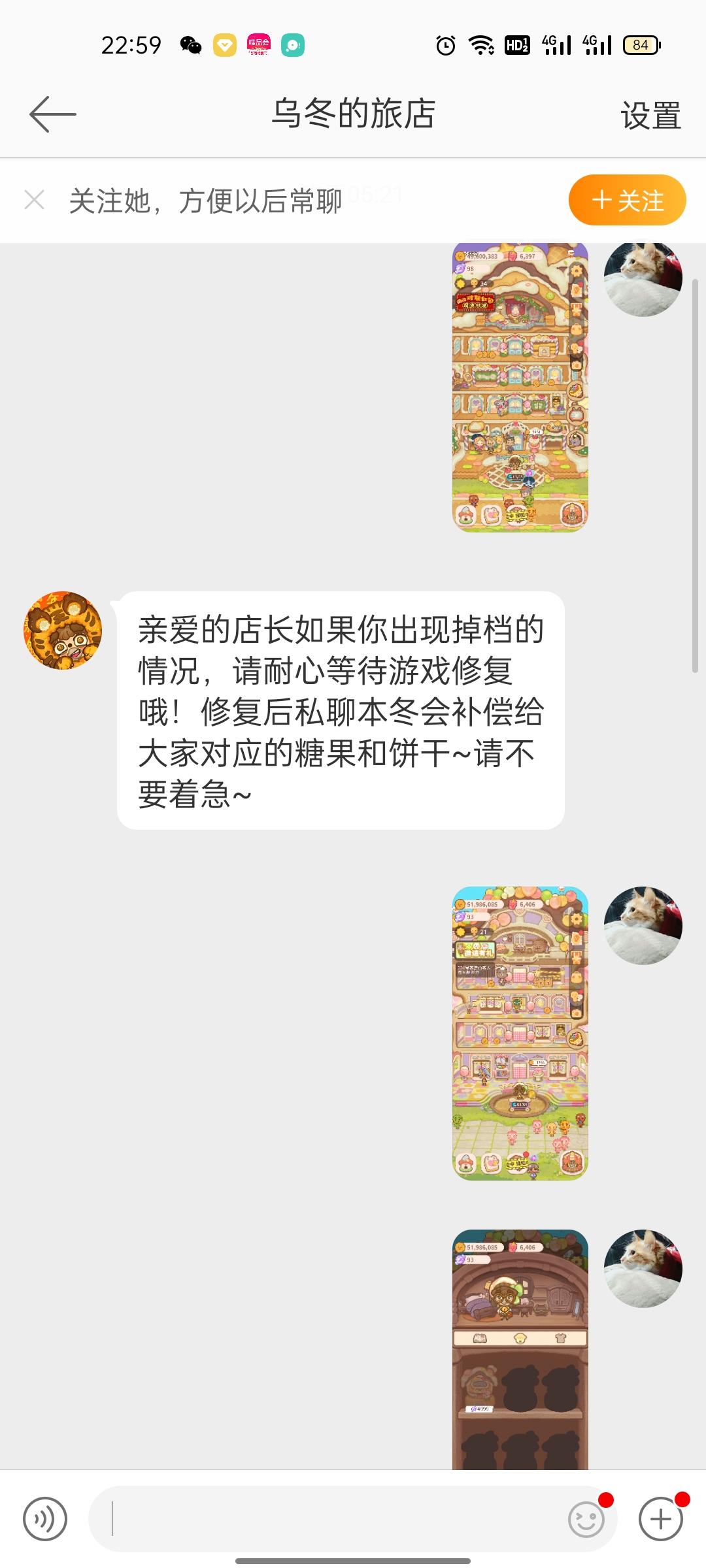
Task: Open the 设置 settings page
Action: point(649,115)
